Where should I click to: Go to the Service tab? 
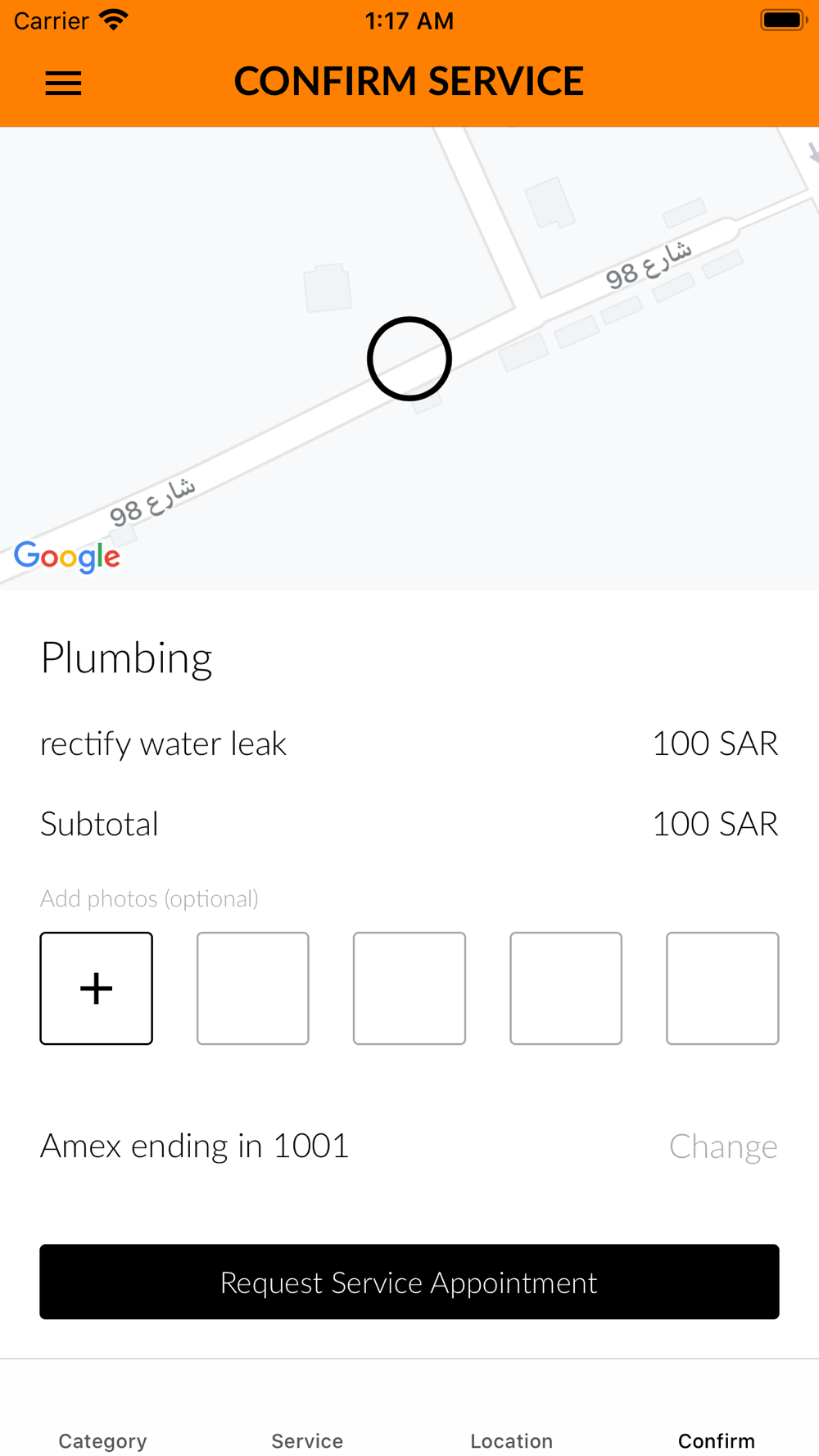[x=307, y=1440]
